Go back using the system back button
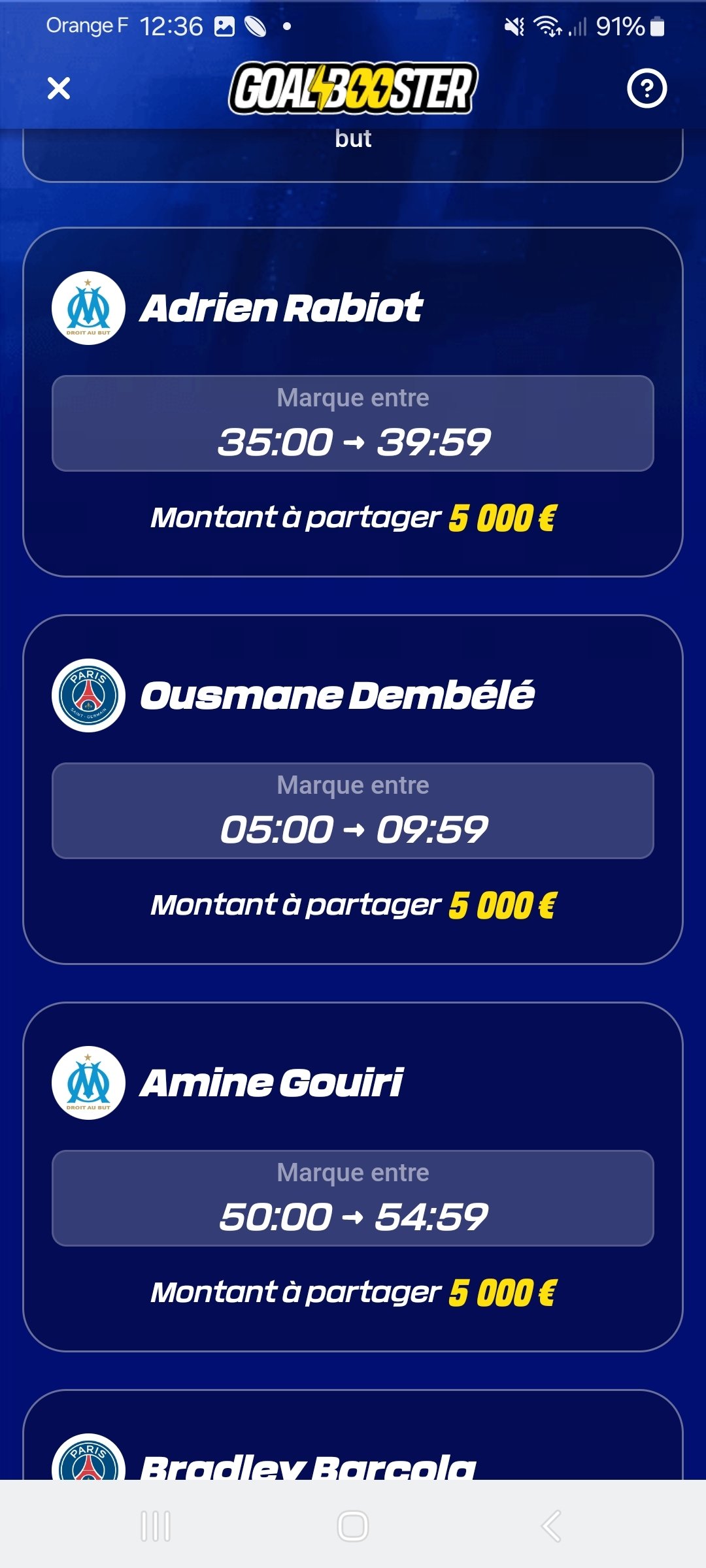Screen dimensions: 706x1568 pyautogui.click(x=551, y=1526)
